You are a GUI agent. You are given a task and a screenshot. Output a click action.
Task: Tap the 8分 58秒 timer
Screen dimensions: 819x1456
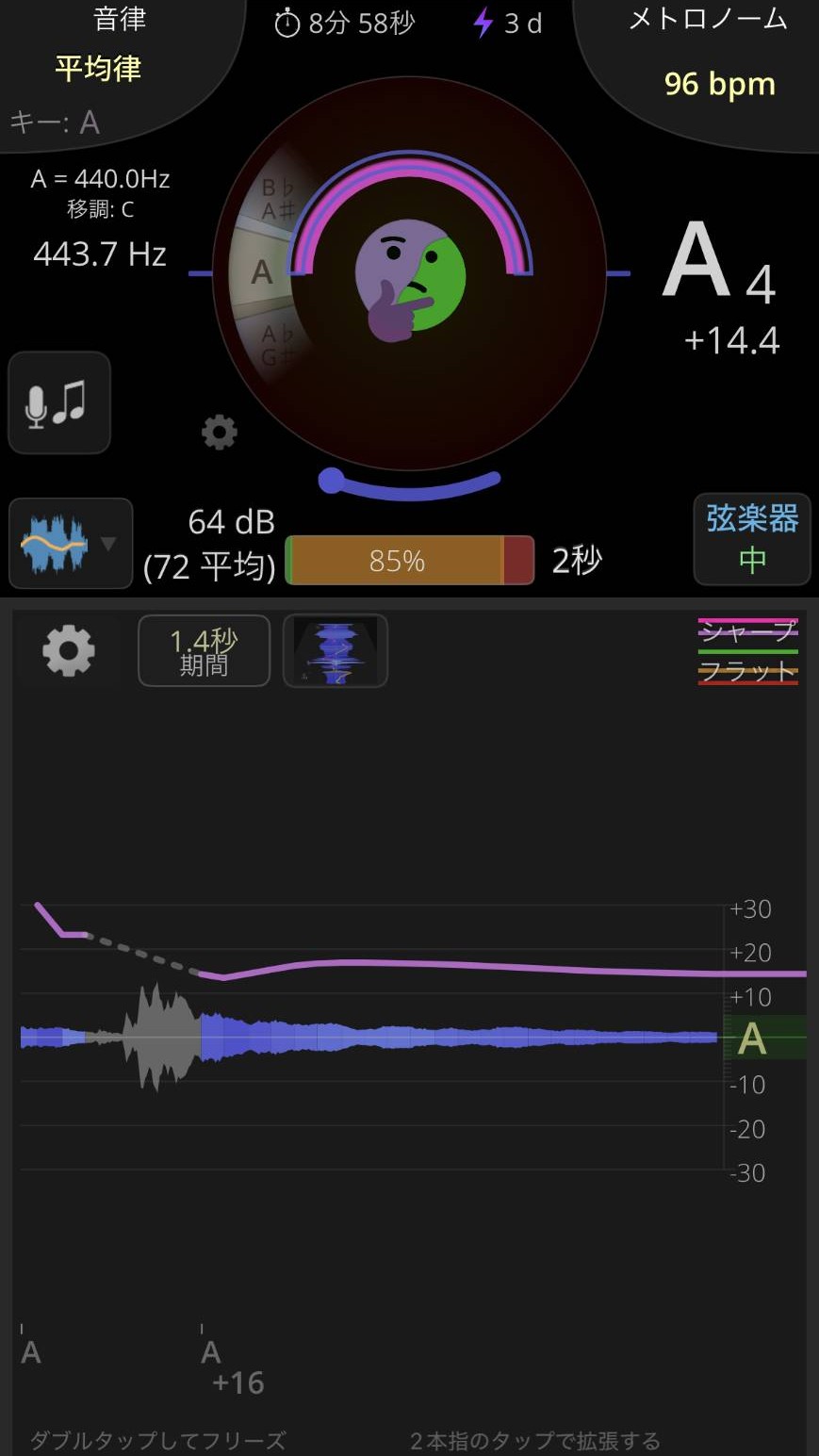pos(345,23)
